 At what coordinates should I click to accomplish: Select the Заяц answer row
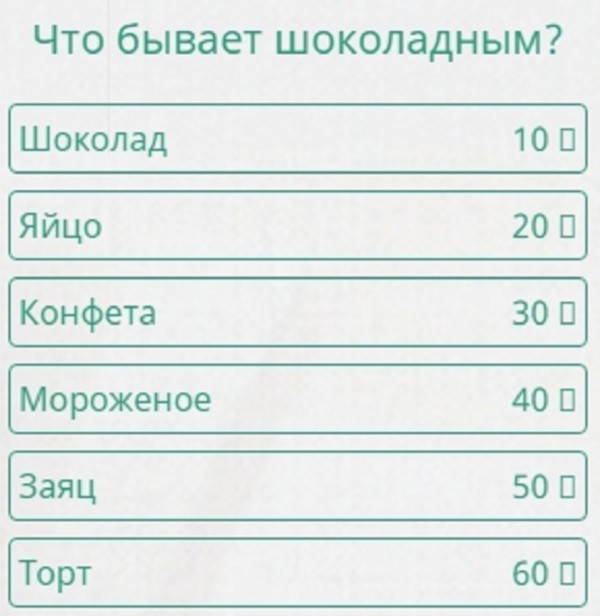pyautogui.click(x=298, y=487)
